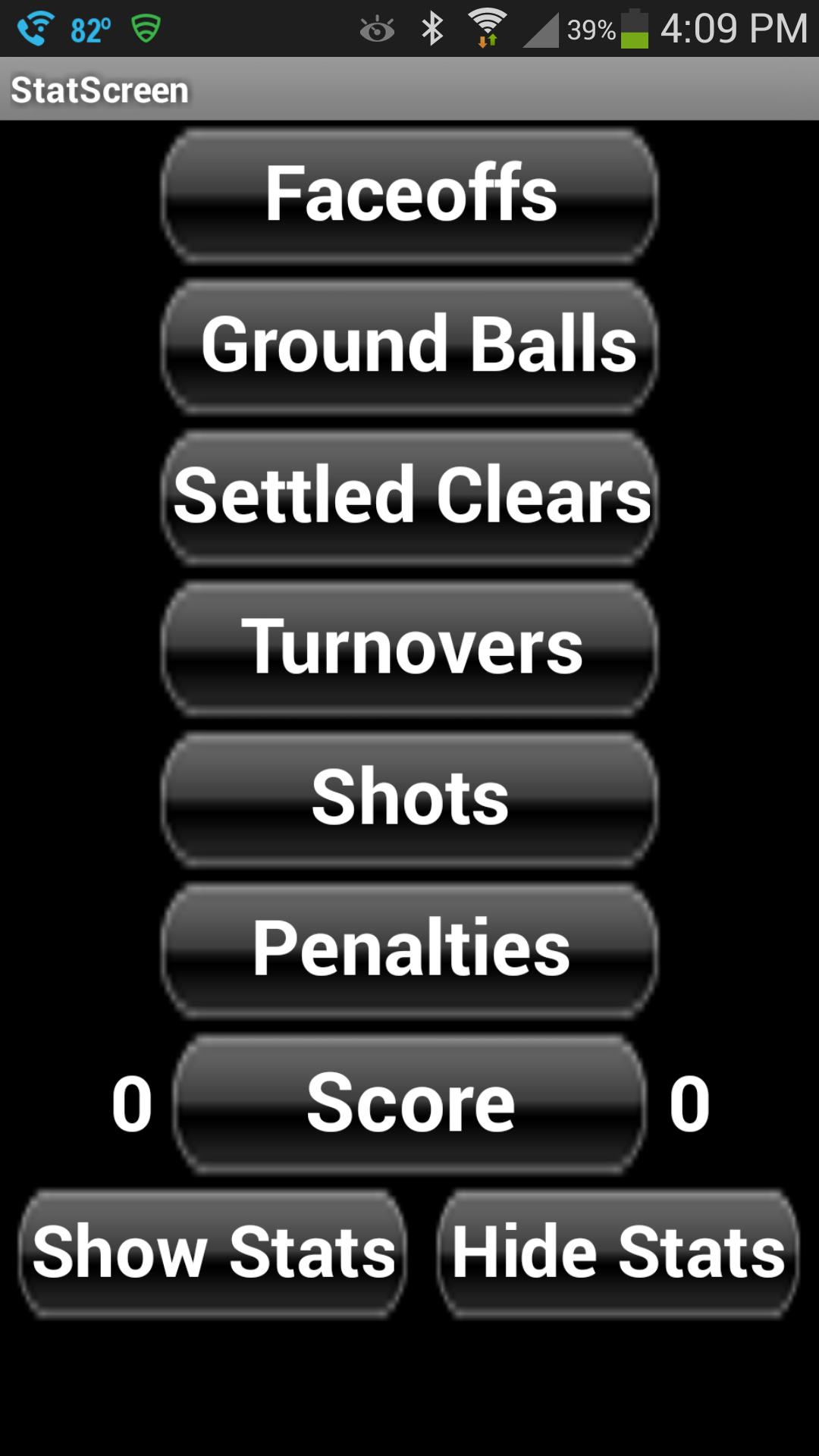Tap the data sync arrows icon

(488, 42)
